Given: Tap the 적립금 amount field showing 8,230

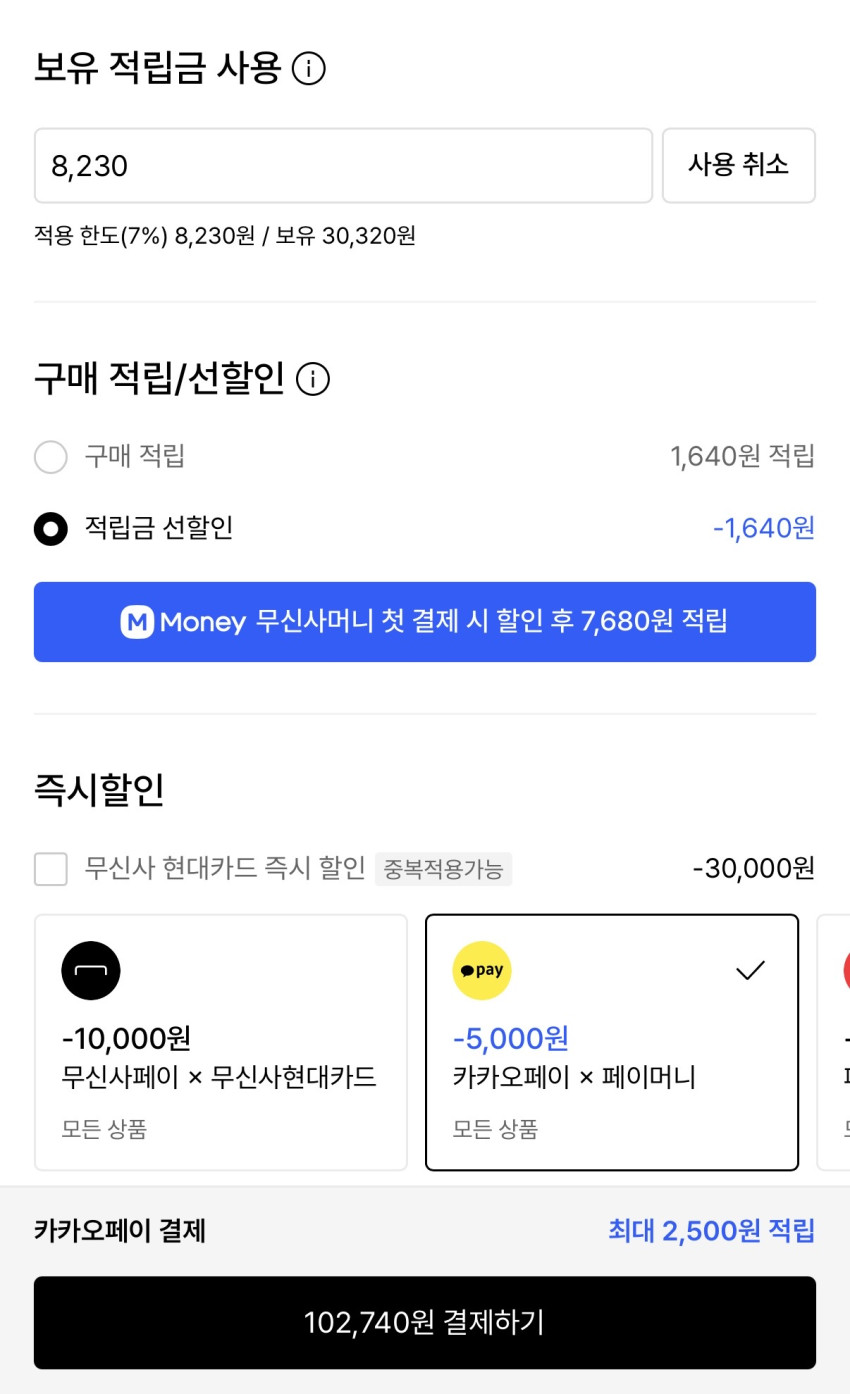Looking at the screenshot, I should tap(343, 165).
